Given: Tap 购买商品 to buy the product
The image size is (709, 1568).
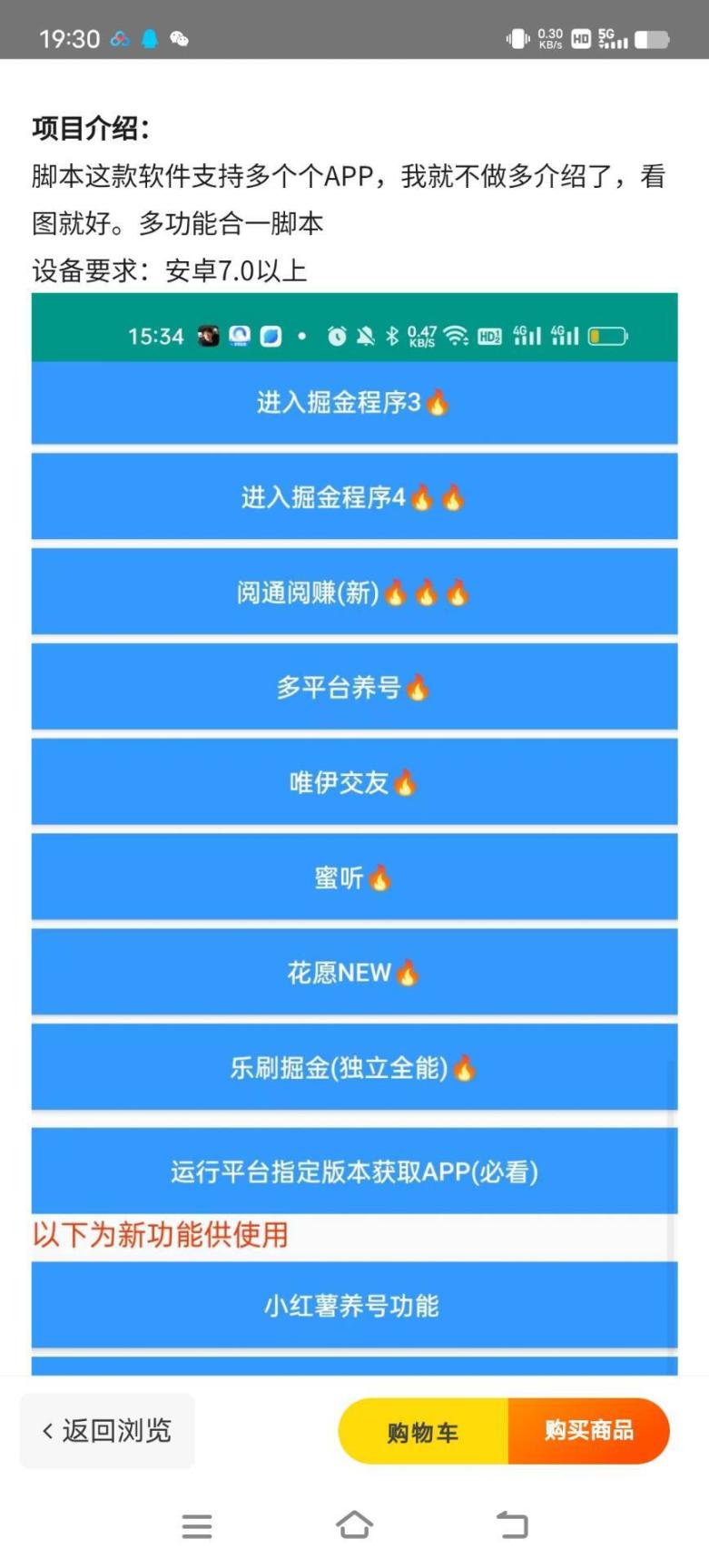Looking at the screenshot, I should 590,1431.
